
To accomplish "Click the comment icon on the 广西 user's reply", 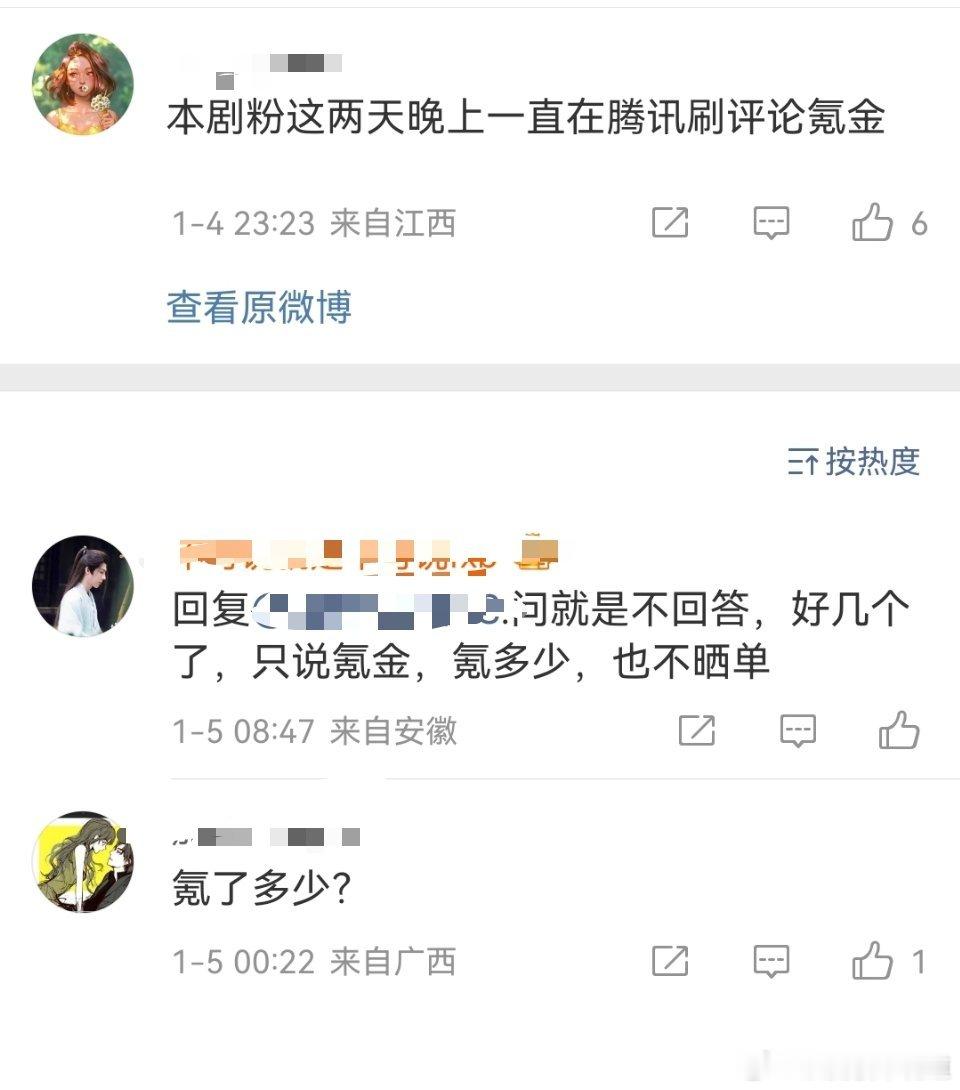I will [x=770, y=961].
